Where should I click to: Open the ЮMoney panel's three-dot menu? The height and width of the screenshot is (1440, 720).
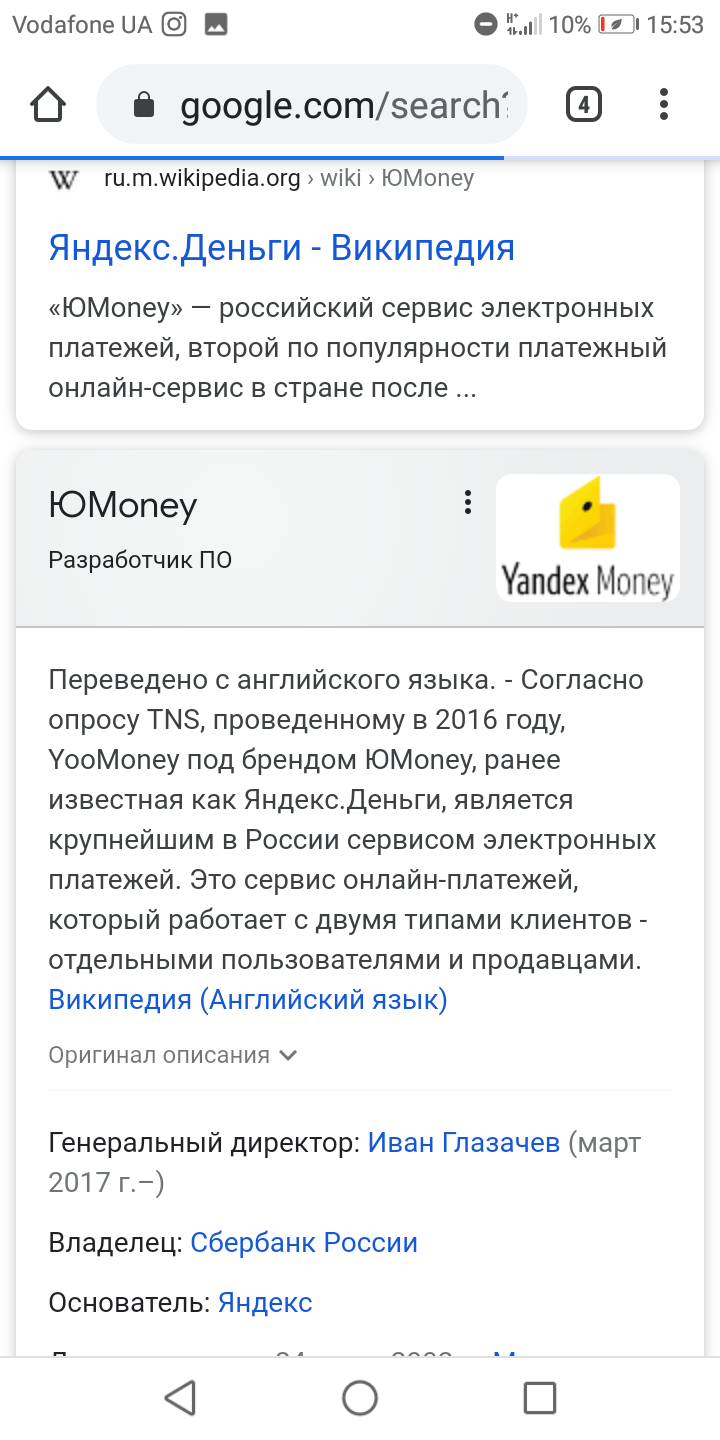(x=467, y=503)
